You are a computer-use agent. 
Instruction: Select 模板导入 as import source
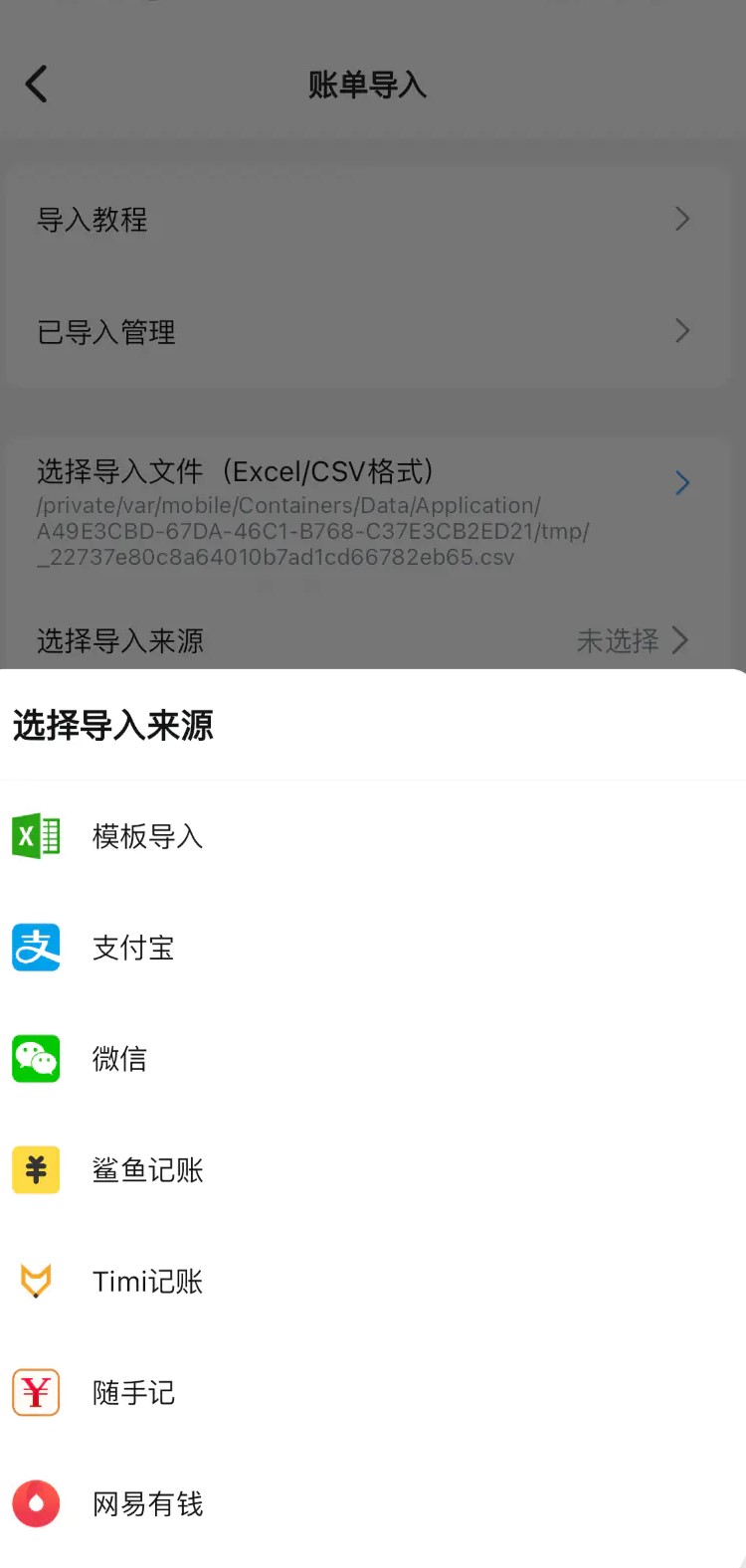click(147, 836)
